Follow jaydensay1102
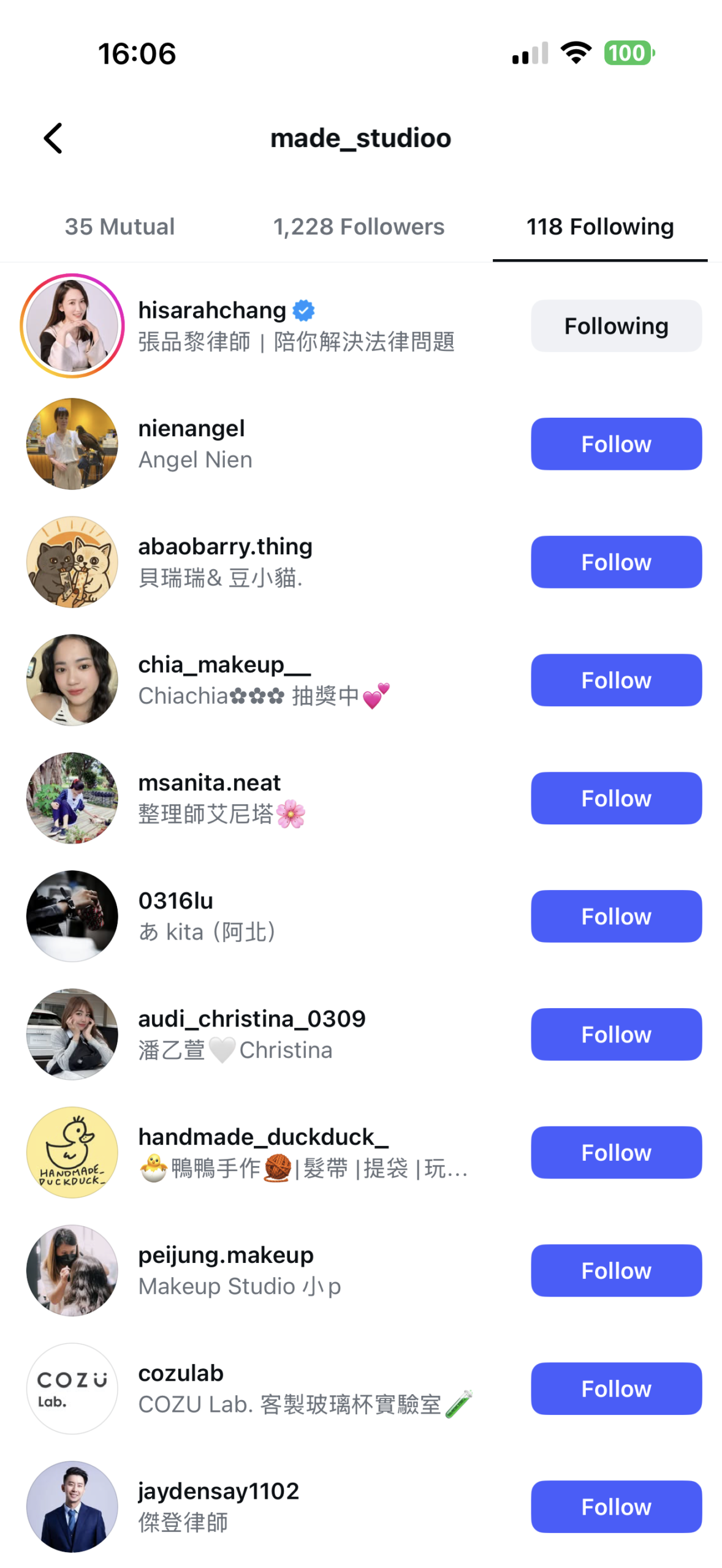The height and width of the screenshot is (1568, 722). pyautogui.click(x=616, y=1507)
